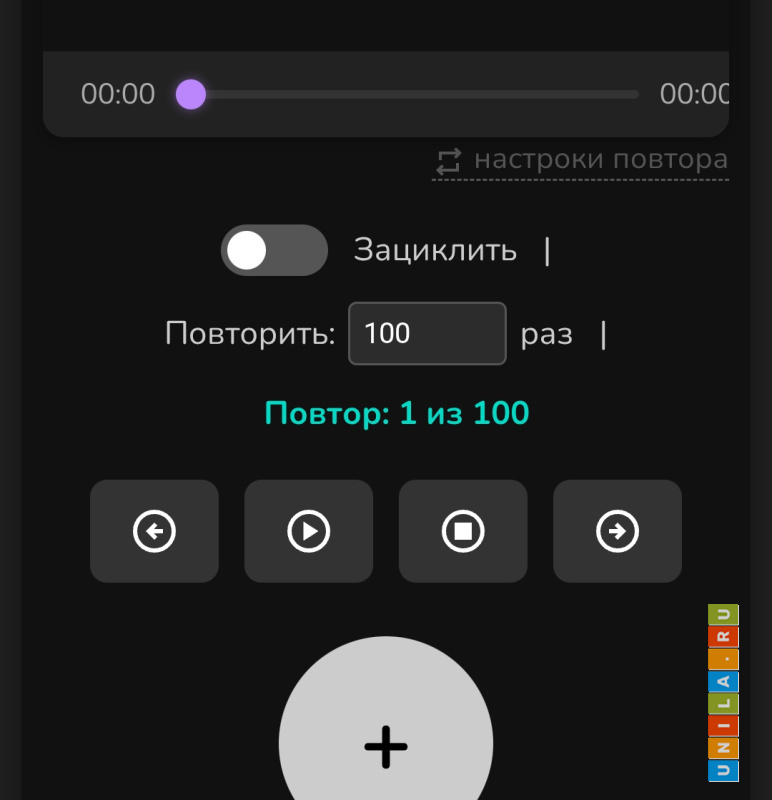Go to the previous track
772x800 pixels.
point(154,531)
